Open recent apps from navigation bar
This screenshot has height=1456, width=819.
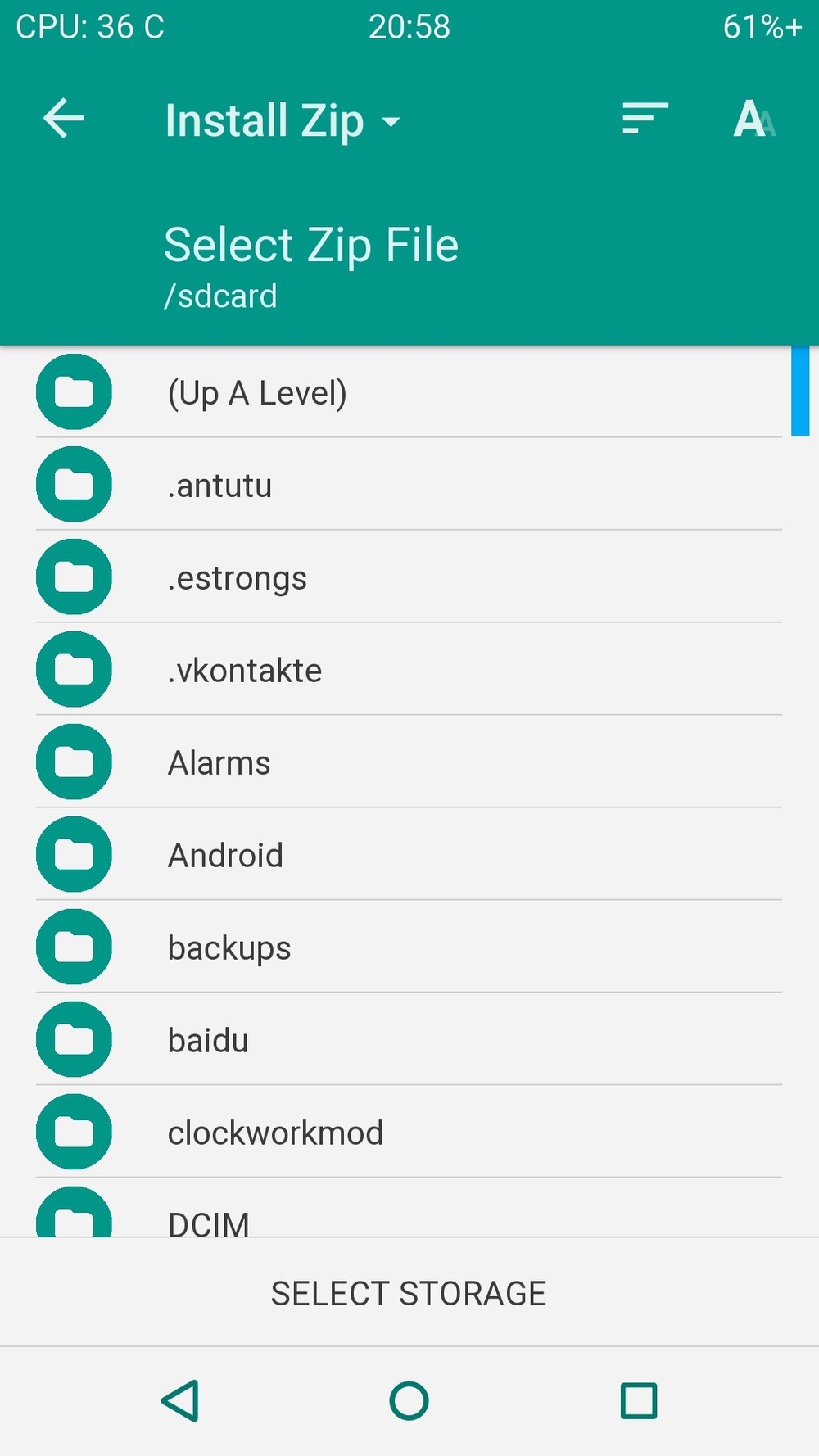639,1400
